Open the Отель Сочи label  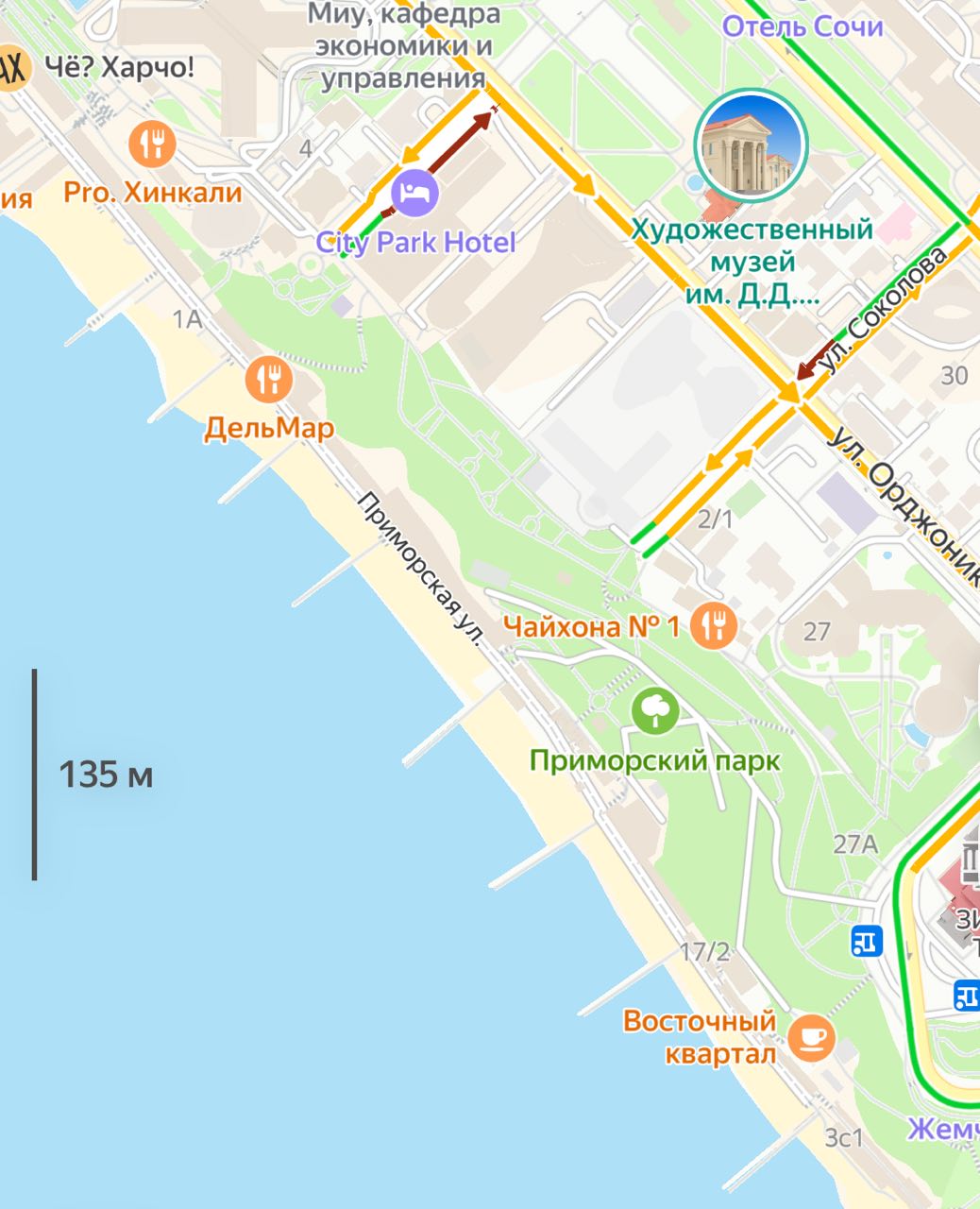803,26
